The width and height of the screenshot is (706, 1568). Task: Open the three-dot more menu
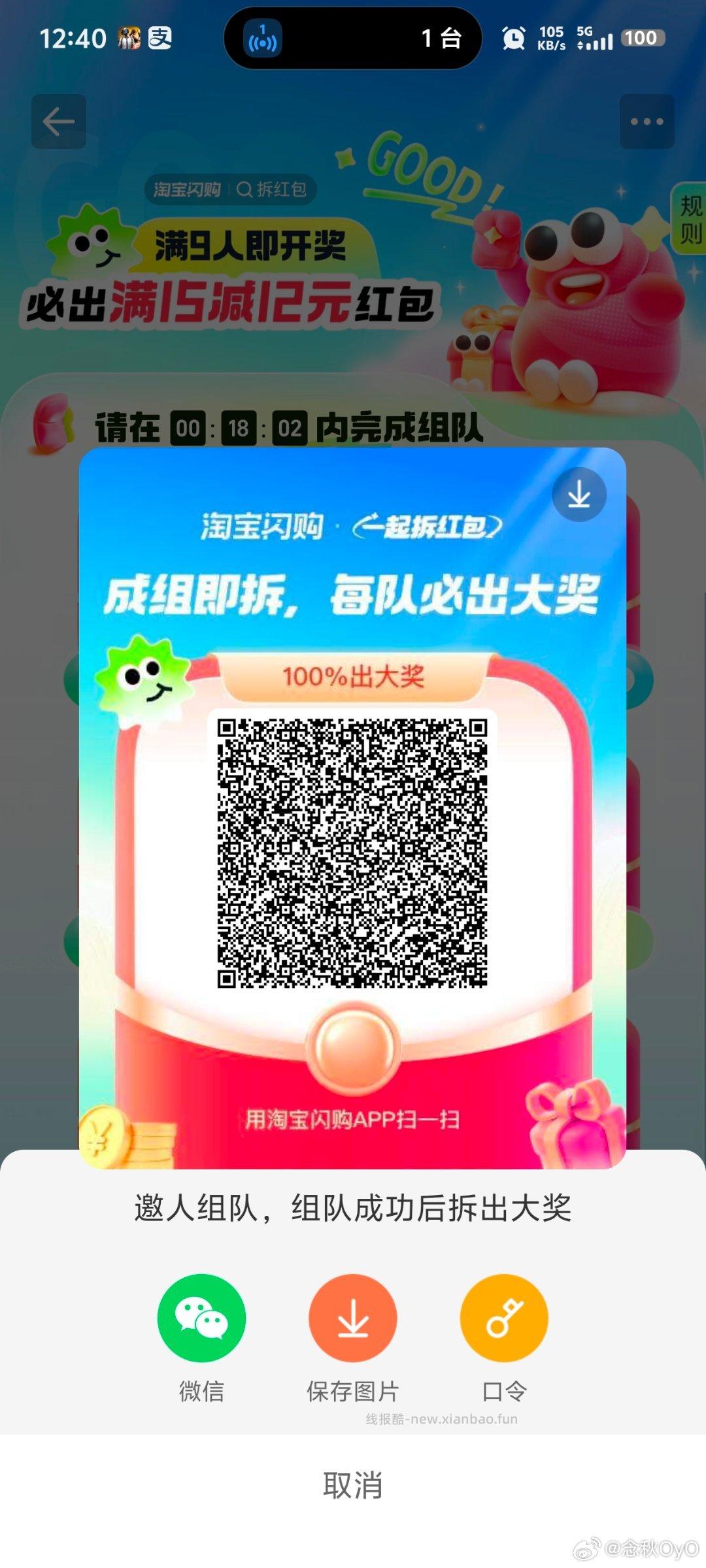coord(647,122)
